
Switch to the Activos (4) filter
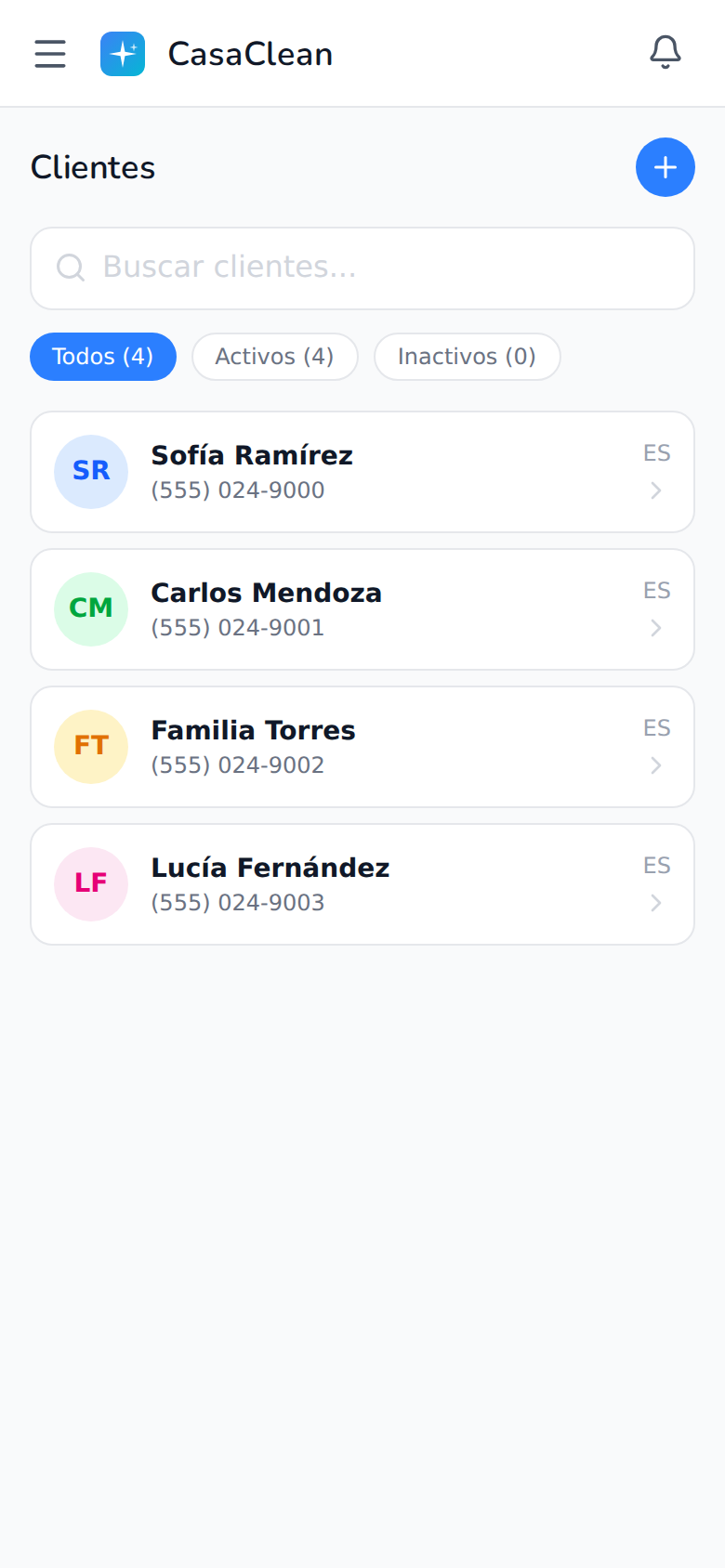click(x=275, y=357)
